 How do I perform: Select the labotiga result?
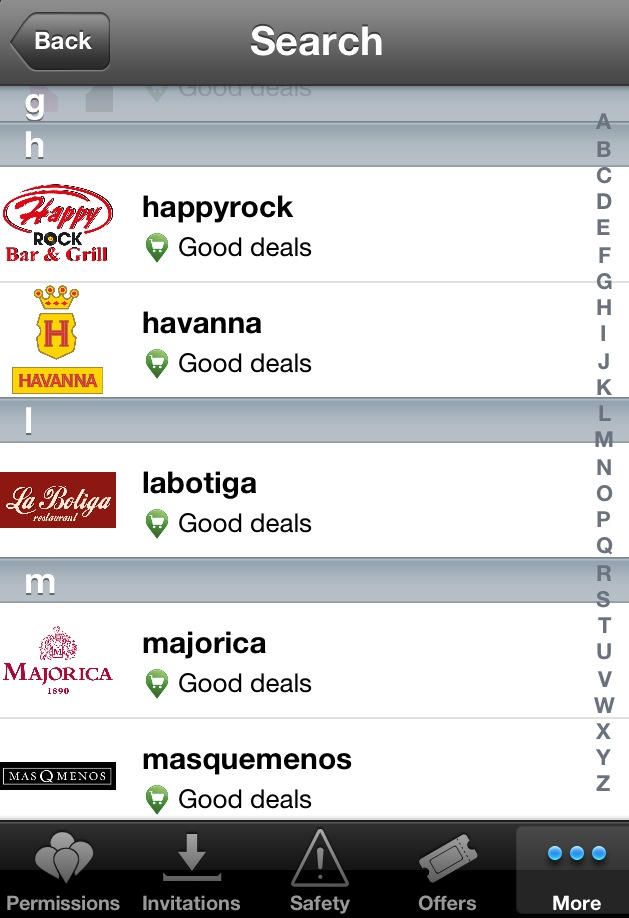(300, 501)
